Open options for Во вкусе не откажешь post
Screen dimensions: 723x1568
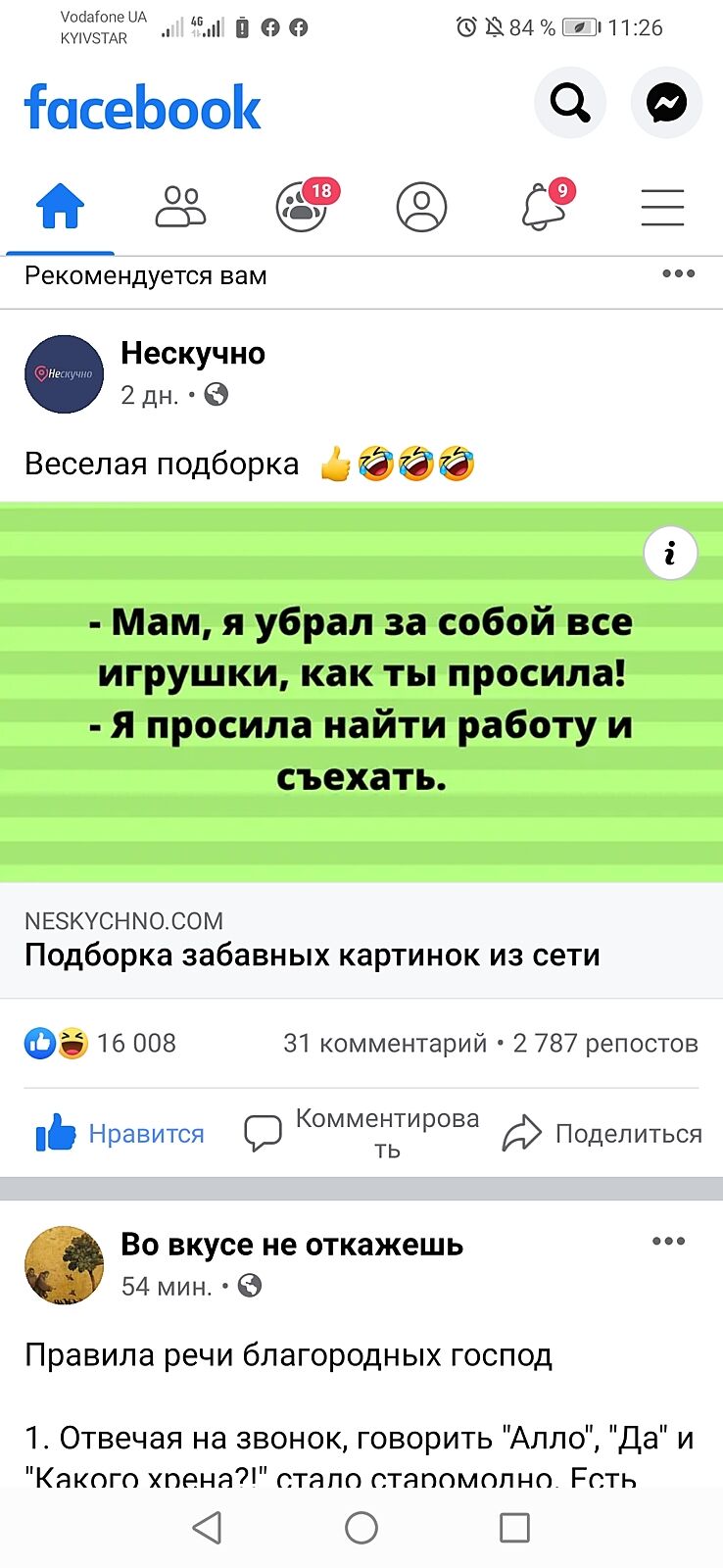coord(668,1242)
